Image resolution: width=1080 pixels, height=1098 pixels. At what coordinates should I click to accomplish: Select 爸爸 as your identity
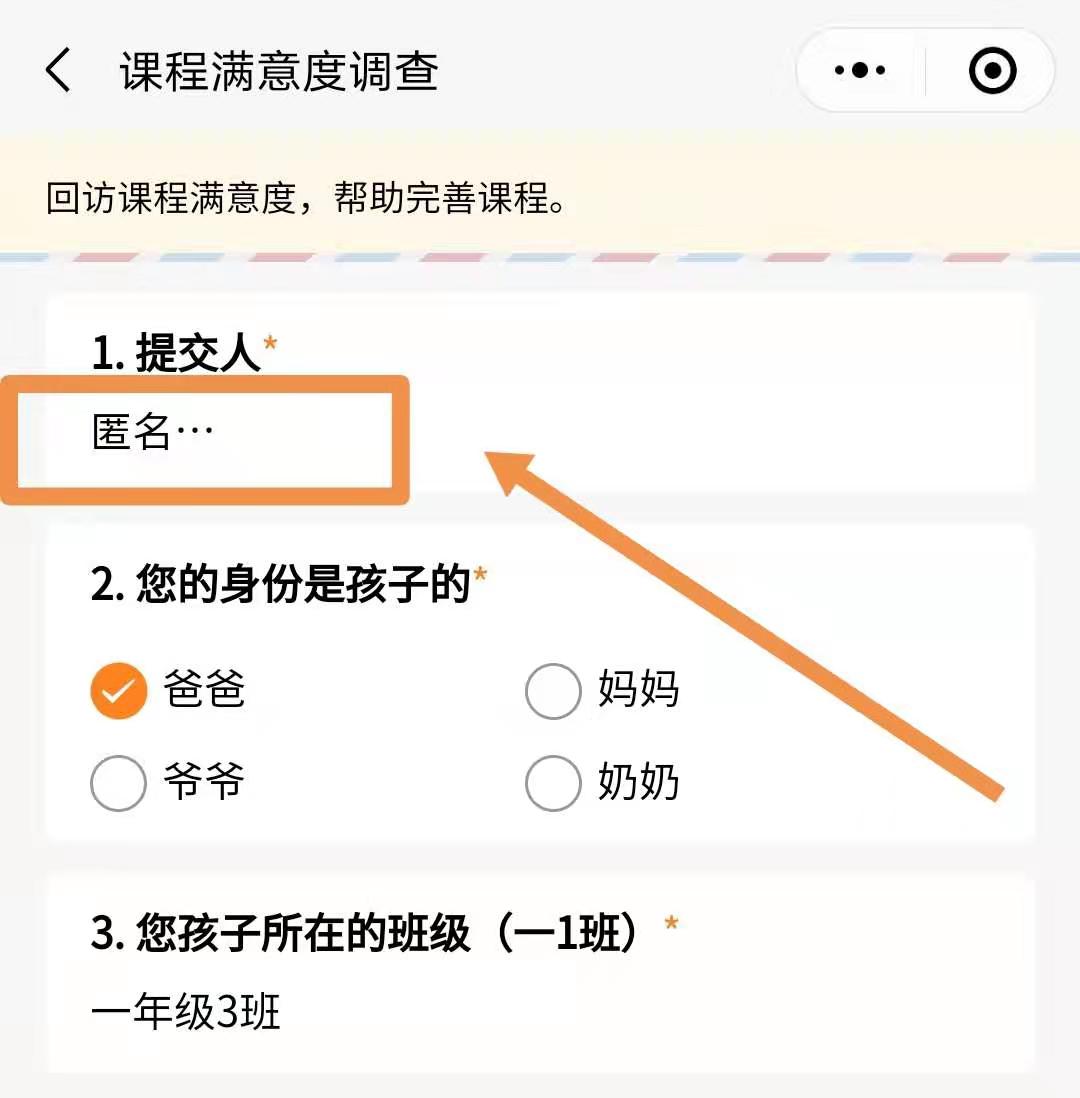click(x=119, y=691)
